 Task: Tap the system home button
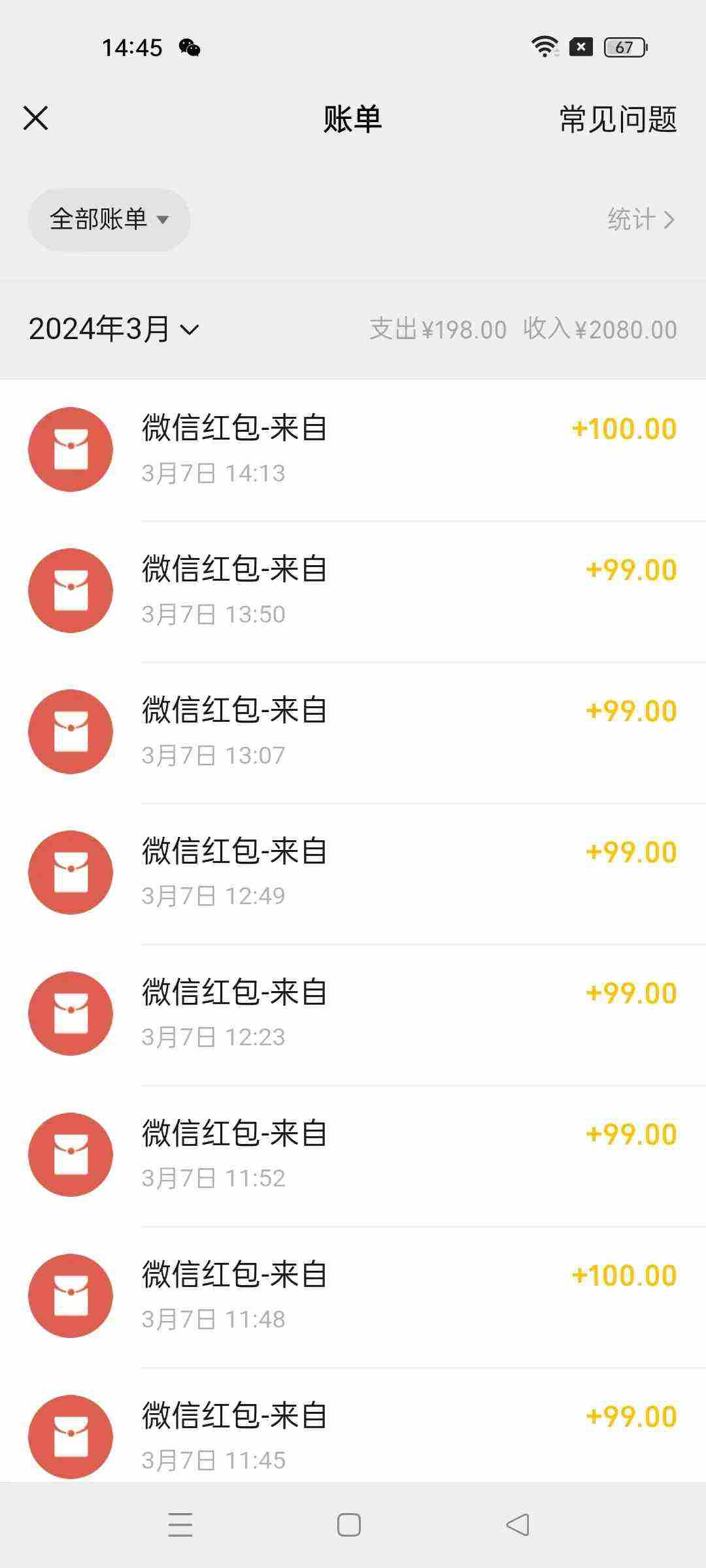coord(349,1526)
